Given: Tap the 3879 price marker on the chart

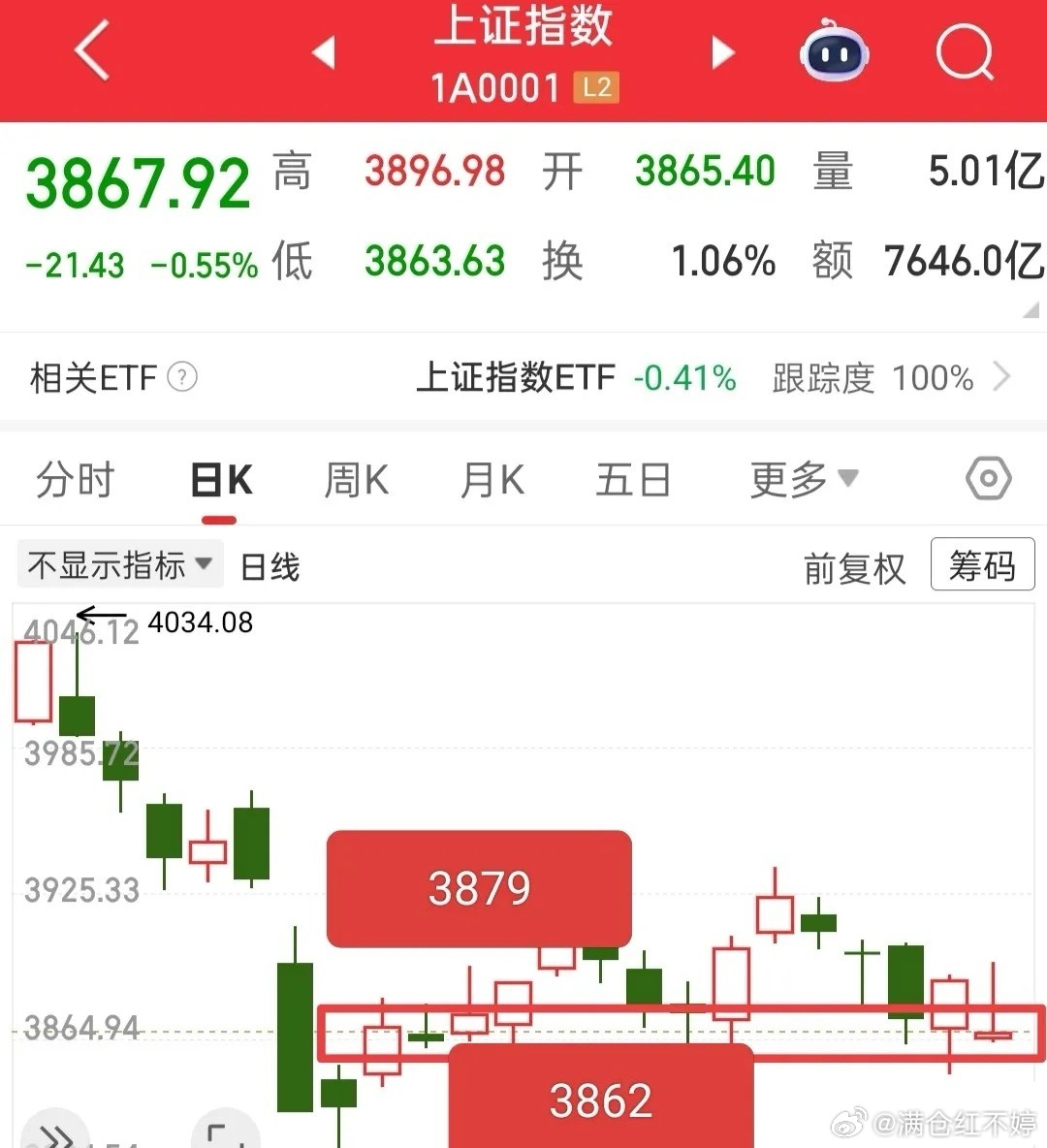Looking at the screenshot, I should pyautogui.click(x=480, y=885).
